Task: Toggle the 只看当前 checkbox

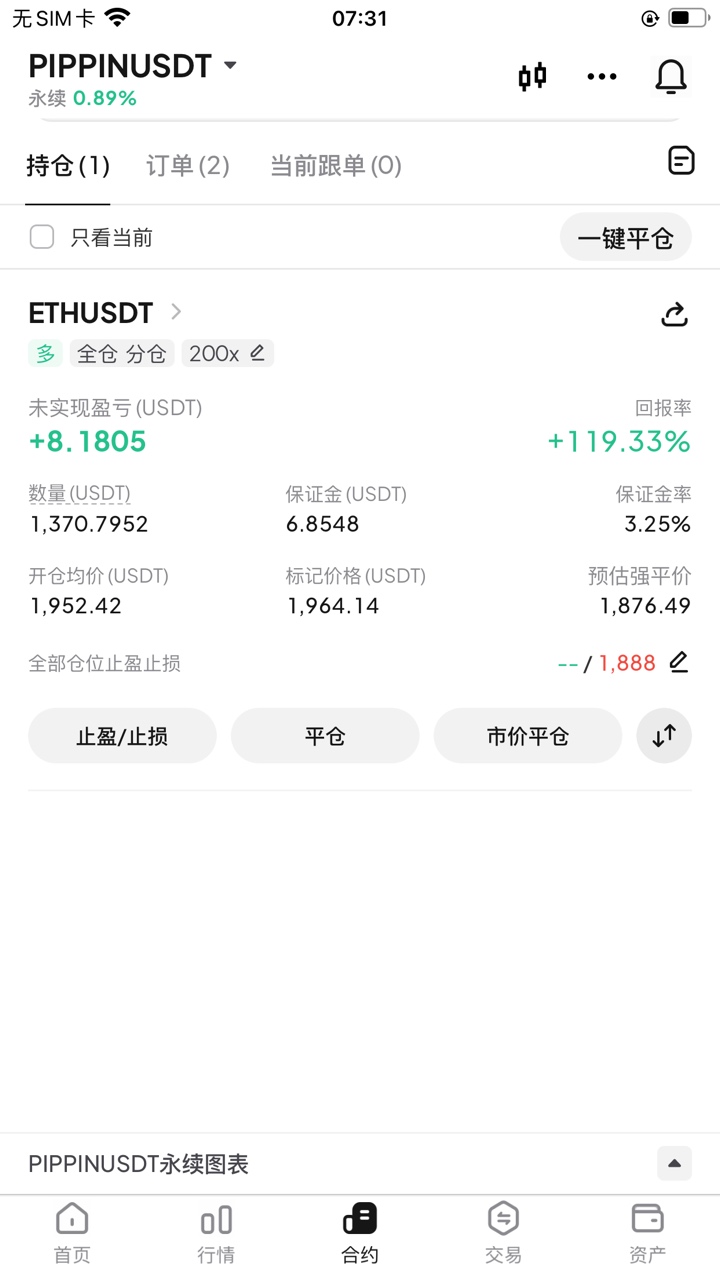Action: (x=42, y=238)
